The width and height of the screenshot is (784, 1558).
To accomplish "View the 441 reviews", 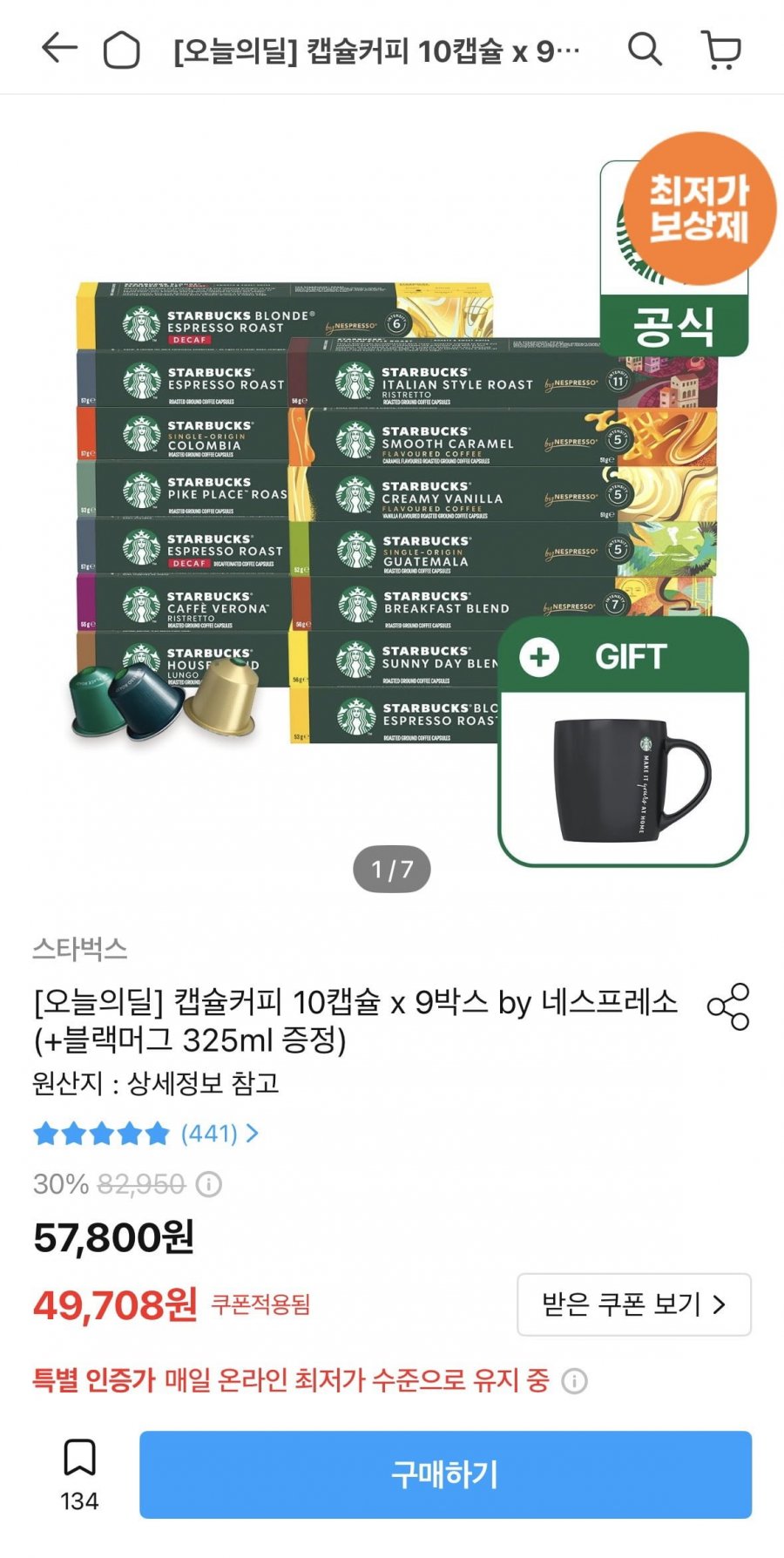I will tap(145, 1134).
